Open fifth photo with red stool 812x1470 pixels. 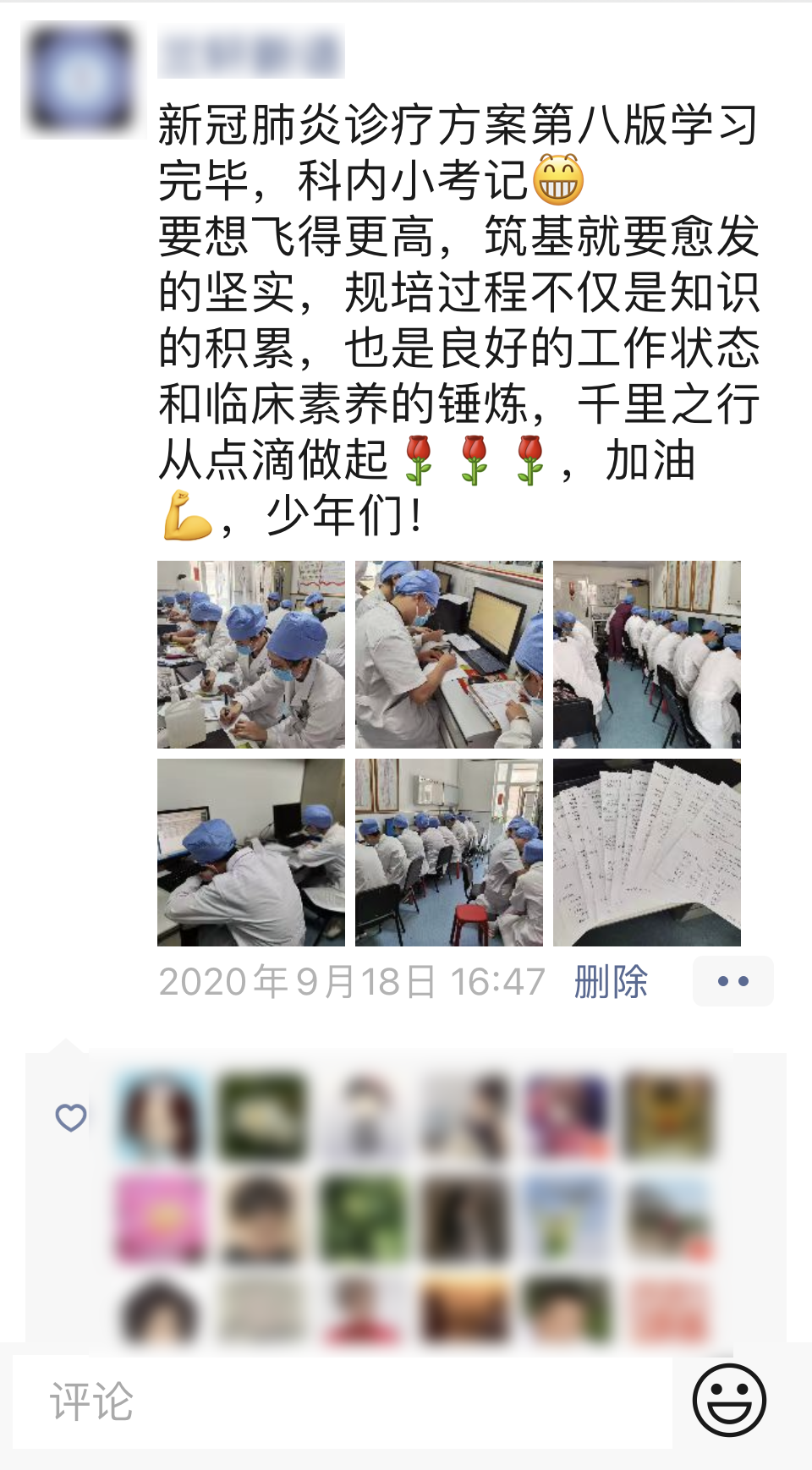(x=449, y=852)
